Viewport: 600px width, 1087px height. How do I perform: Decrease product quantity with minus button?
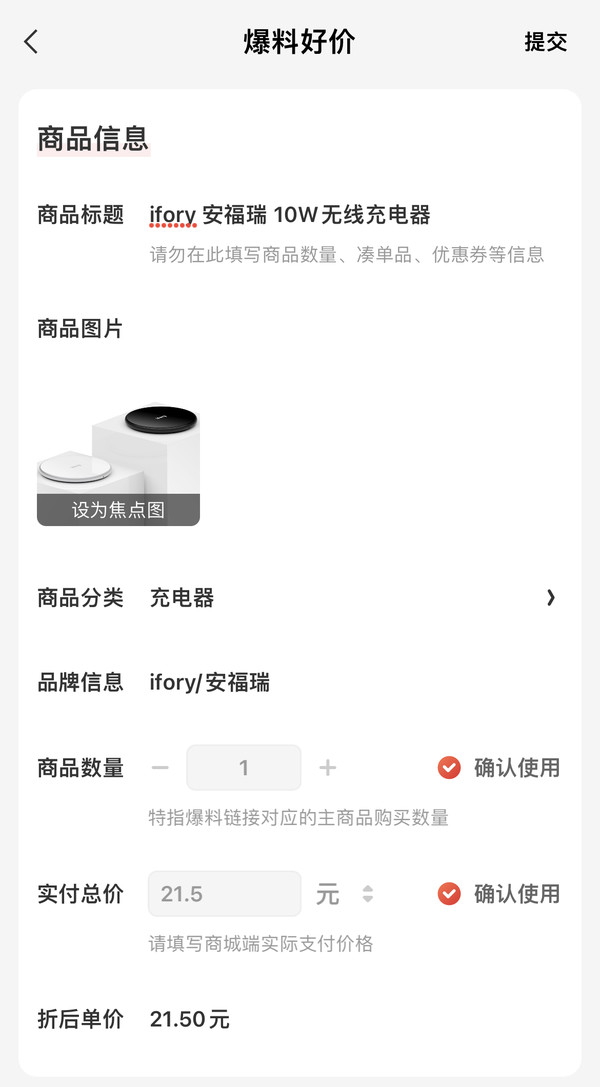point(160,767)
